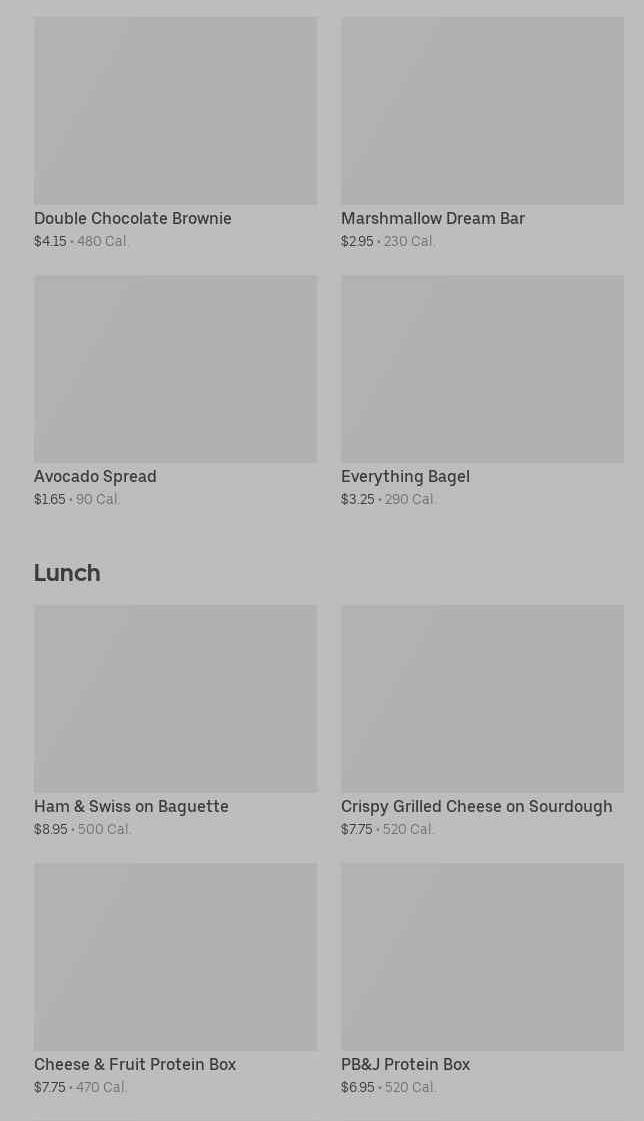Open Avocado Spread menu item
This screenshot has width=644, height=1121.
(x=175, y=391)
